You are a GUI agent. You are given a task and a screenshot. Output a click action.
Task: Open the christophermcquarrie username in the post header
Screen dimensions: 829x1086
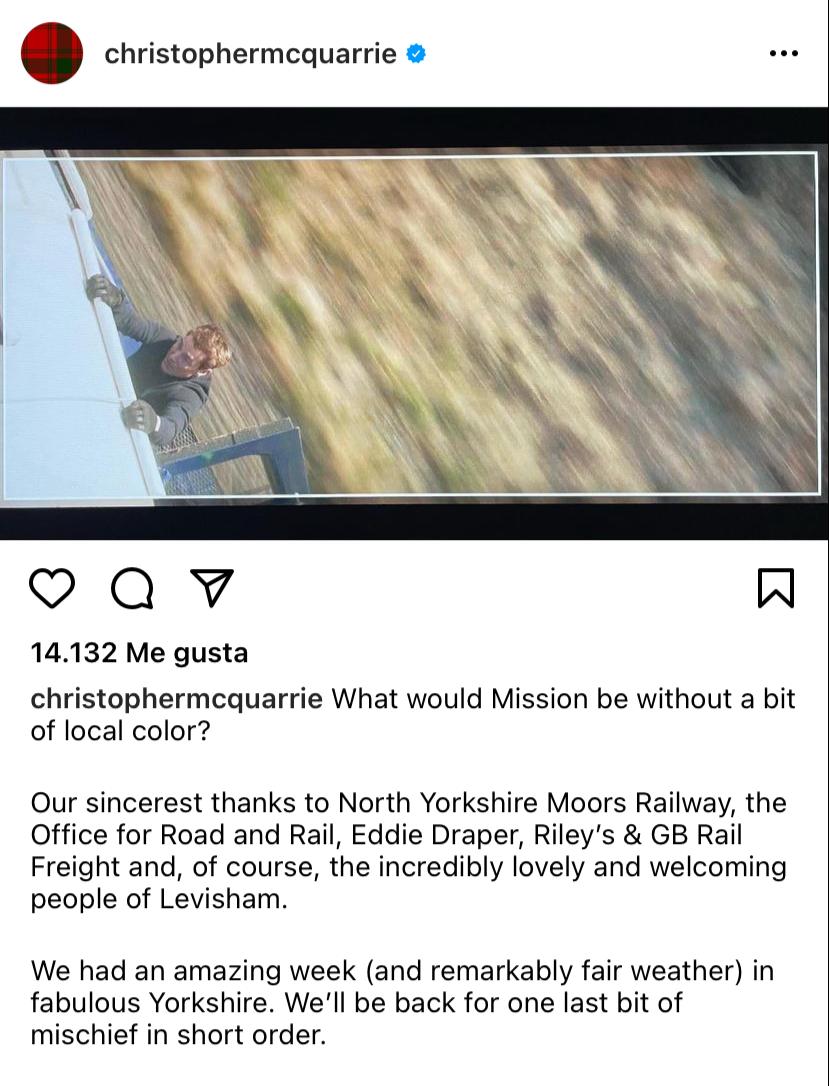250,54
